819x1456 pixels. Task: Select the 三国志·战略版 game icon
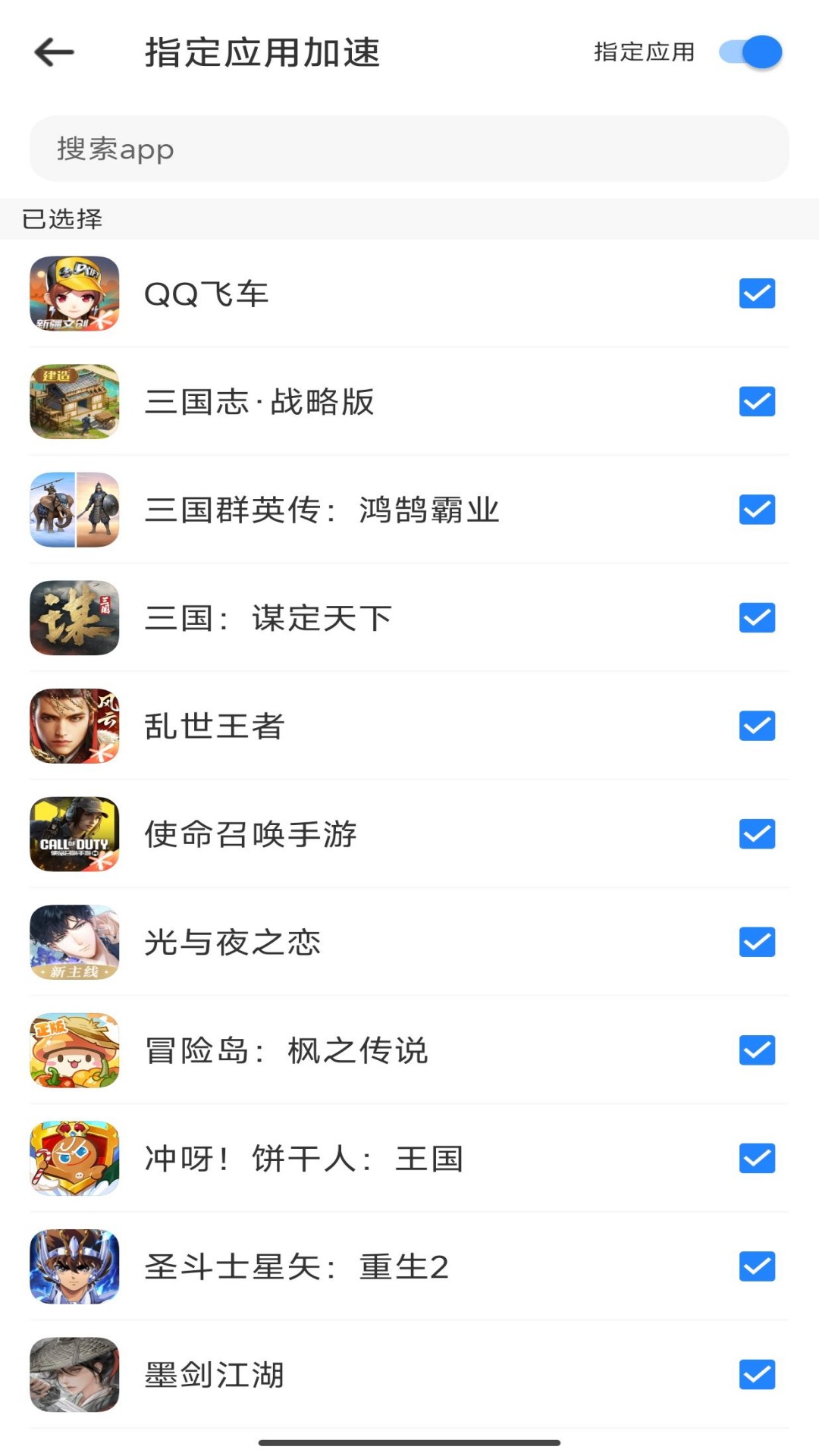tap(74, 402)
